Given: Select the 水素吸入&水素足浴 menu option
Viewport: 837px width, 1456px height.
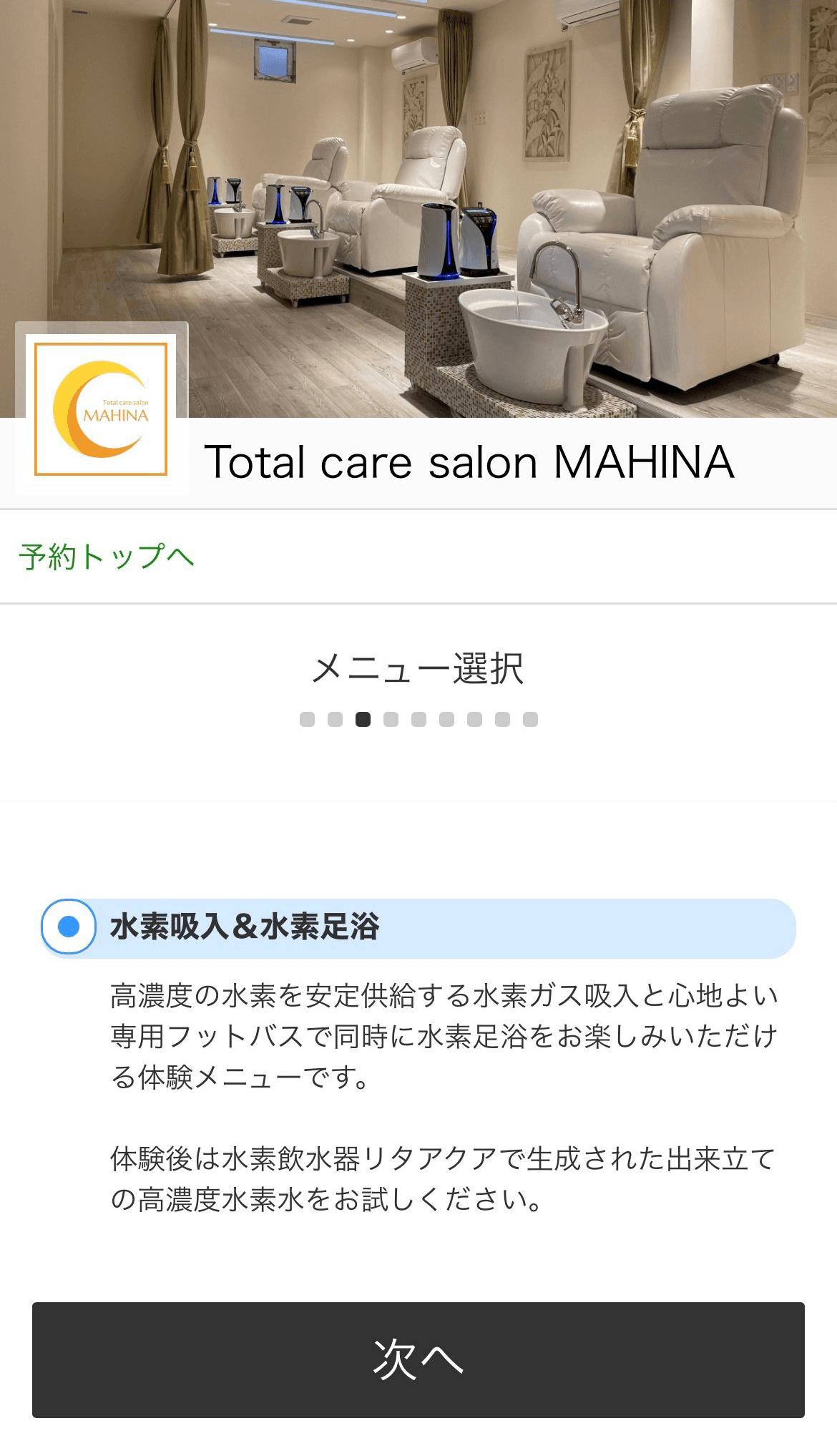Looking at the screenshot, I should [x=418, y=928].
